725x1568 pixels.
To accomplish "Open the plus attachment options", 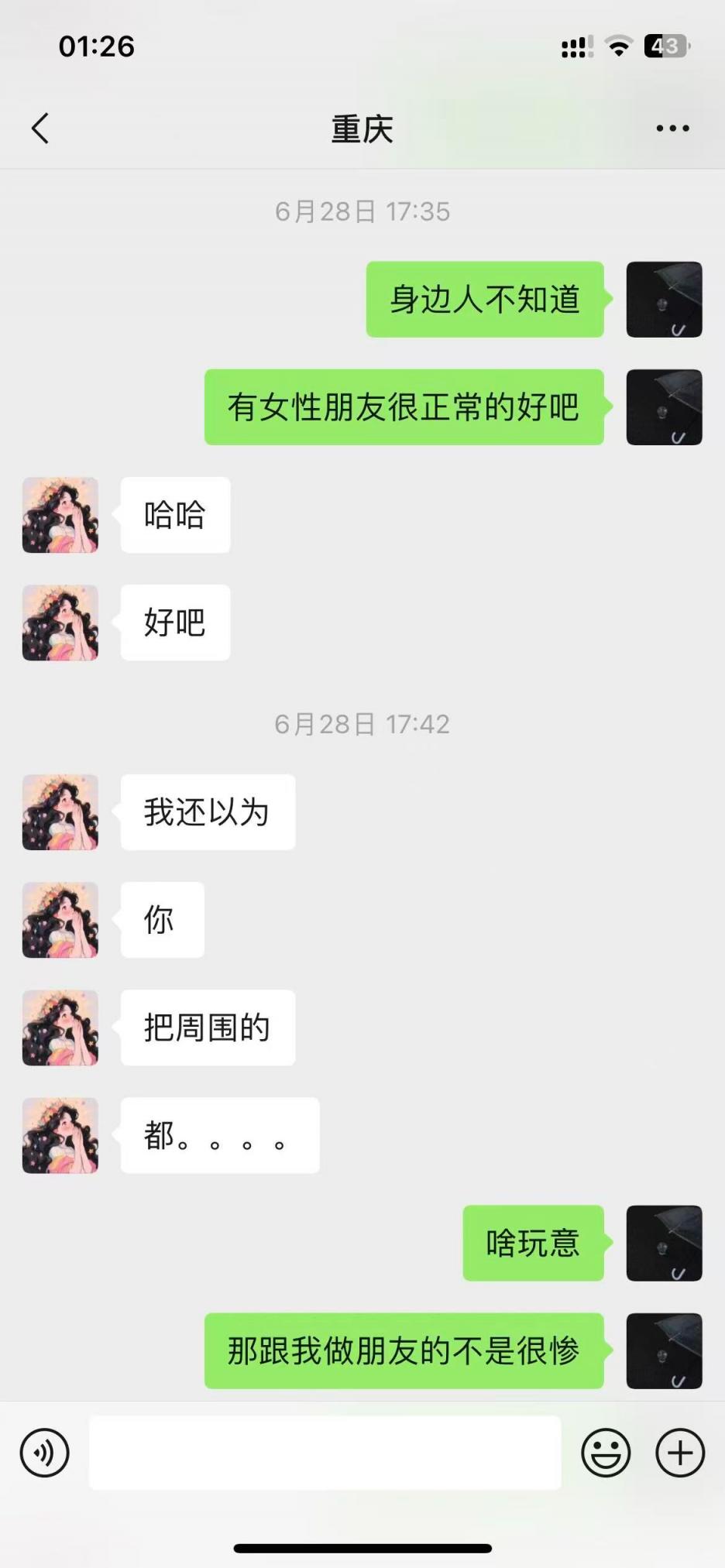I will click(680, 1453).
